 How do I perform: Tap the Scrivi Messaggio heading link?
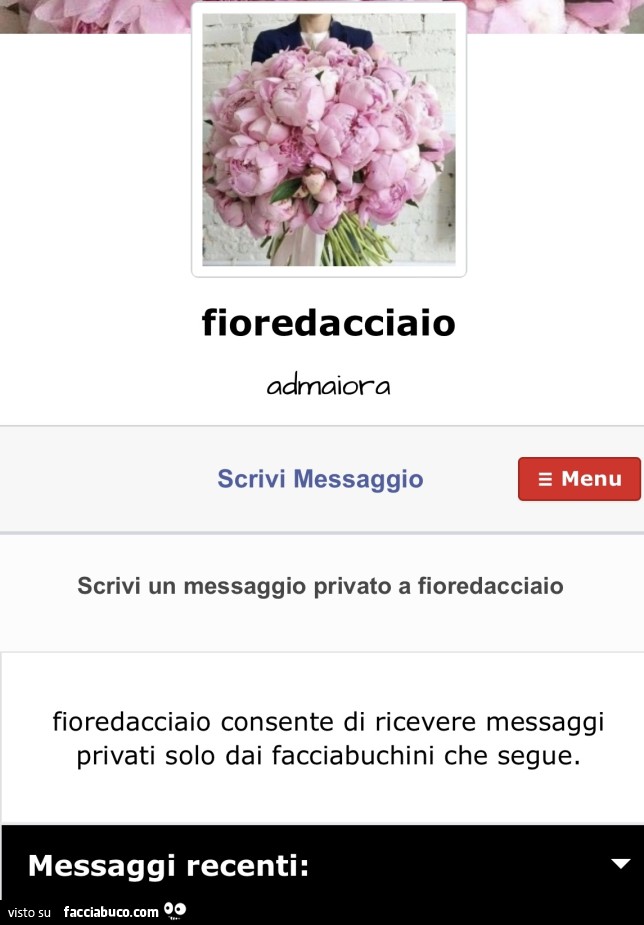pos(320,479)
